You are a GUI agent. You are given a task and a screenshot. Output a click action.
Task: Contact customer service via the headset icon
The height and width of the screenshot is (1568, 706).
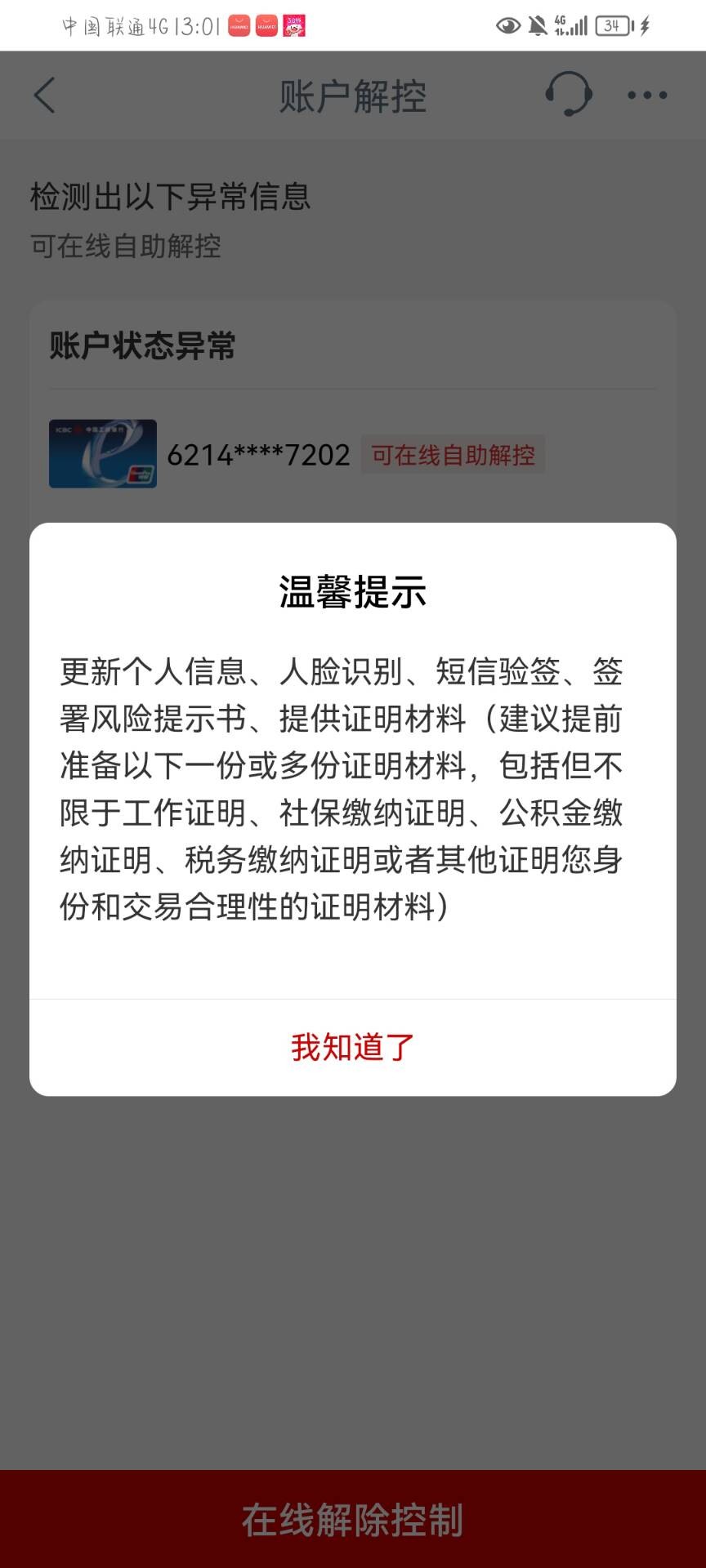pyautogui.click(x=568, y=95)
